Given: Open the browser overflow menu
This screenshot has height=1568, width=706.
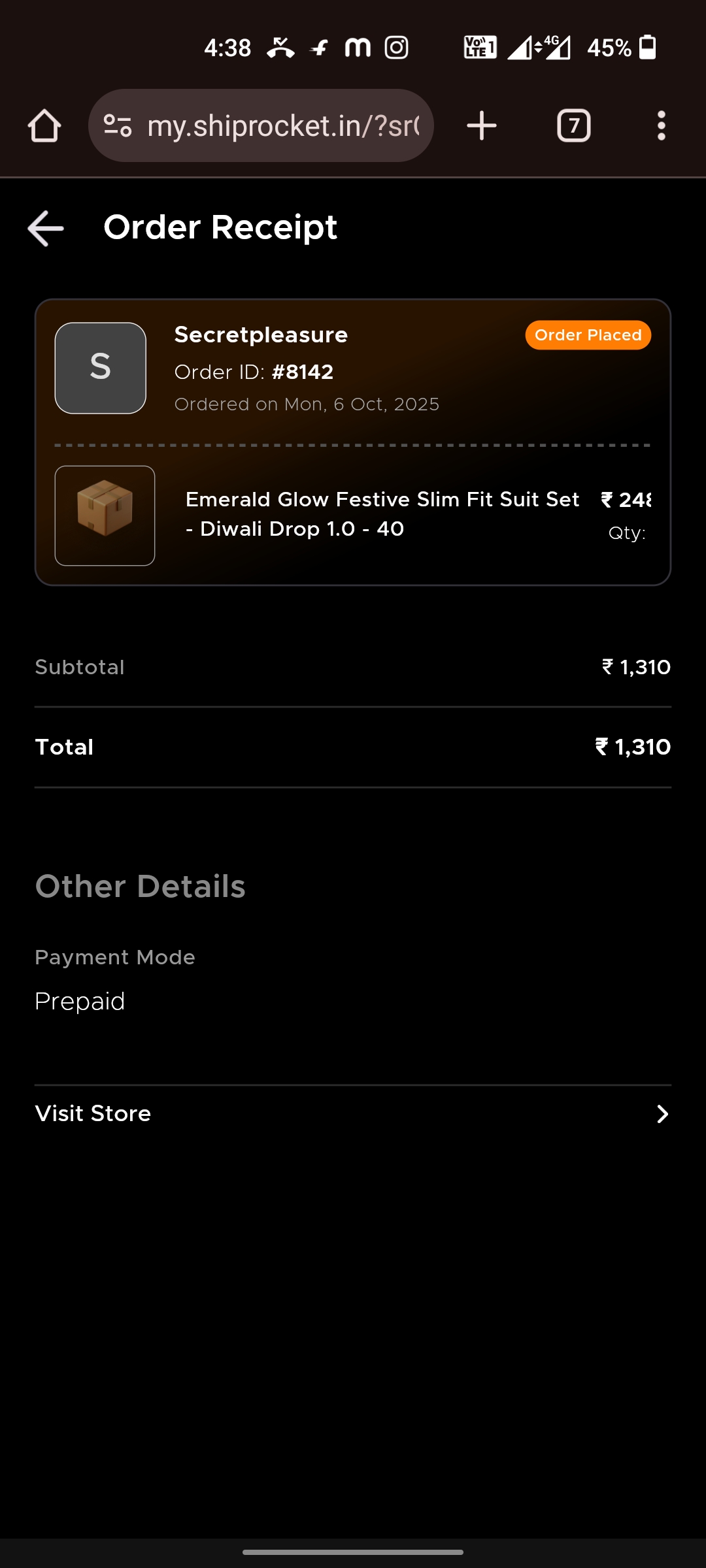Looking at the screenshot, I should pos(661,125).
